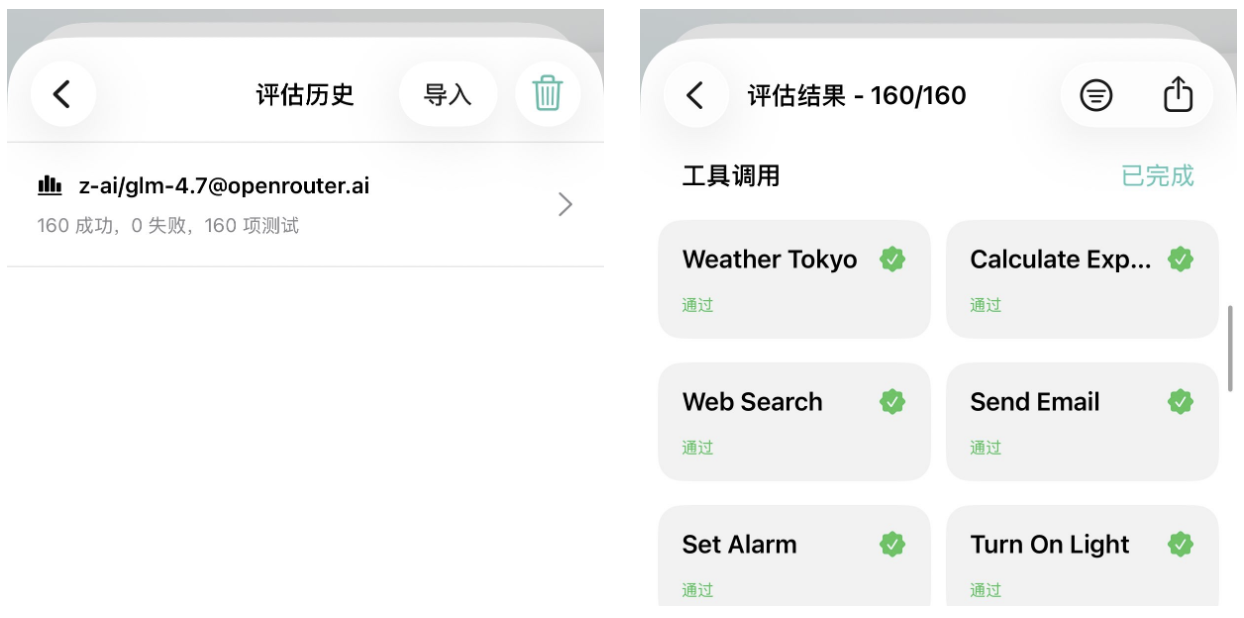Select the Set Alarm test card
The height and width of the screenshot is (618, 1244).
point(794,557)
